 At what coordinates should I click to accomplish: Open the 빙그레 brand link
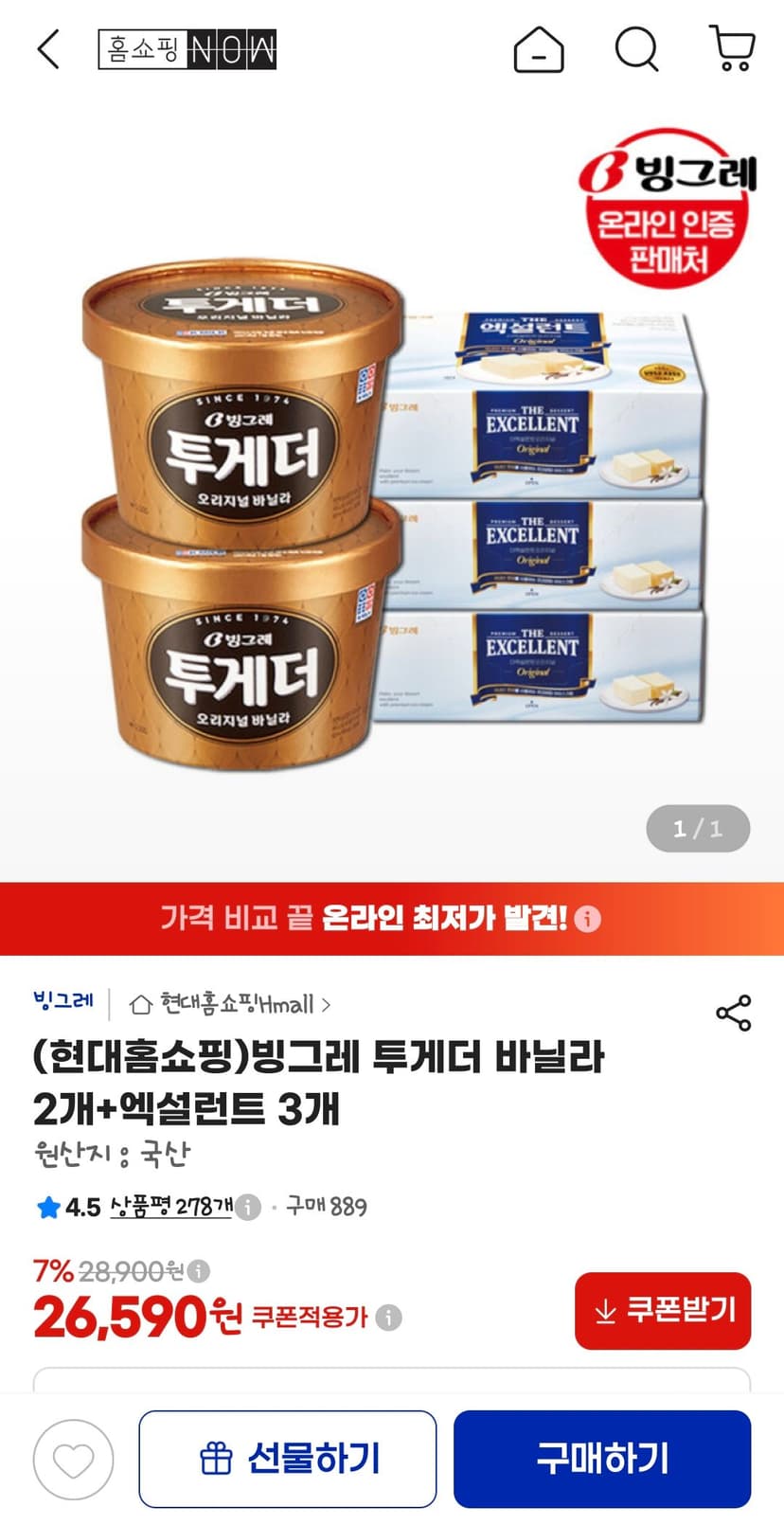coord(63,1001)
